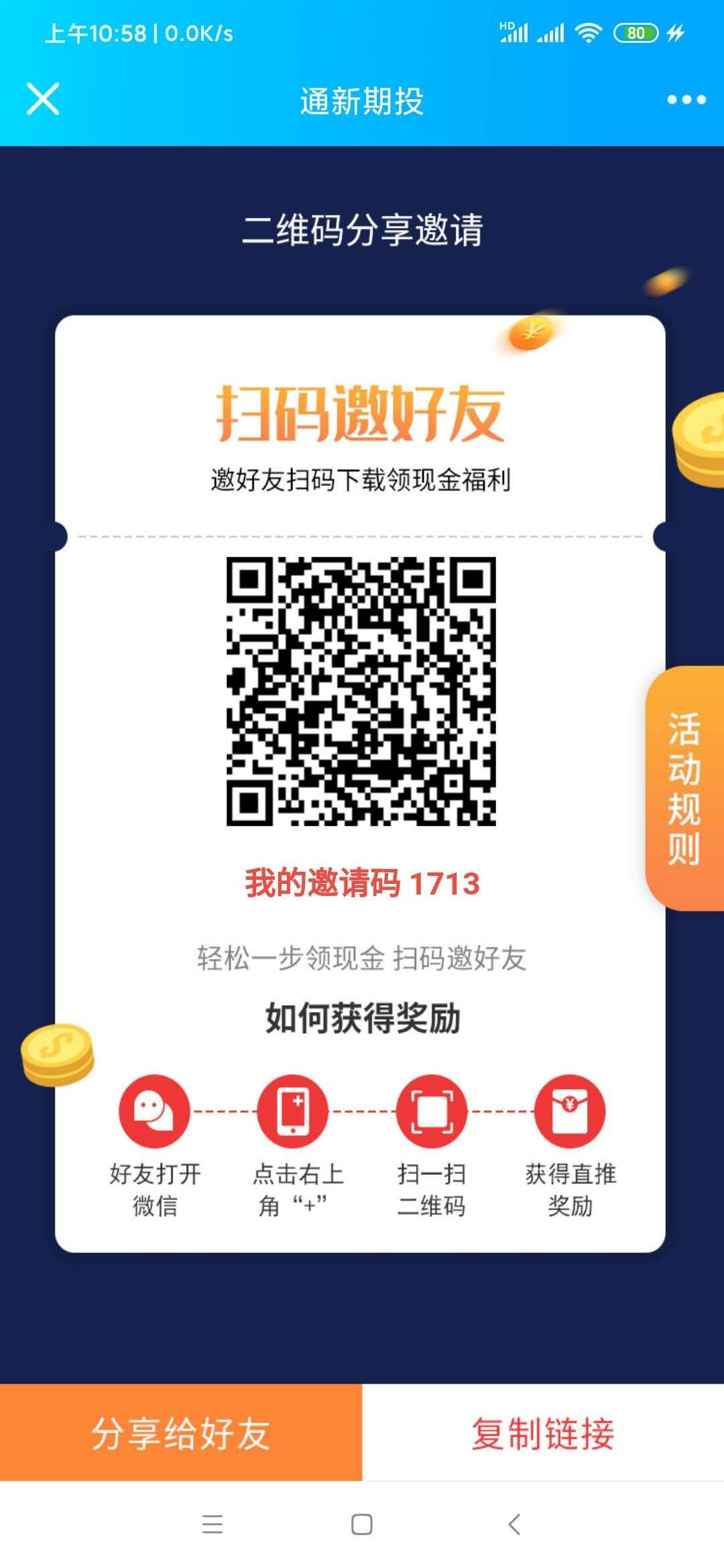This screenshot has width=724, height=1568.
Task: Go back using the system back button
Action: point(514,1524)
